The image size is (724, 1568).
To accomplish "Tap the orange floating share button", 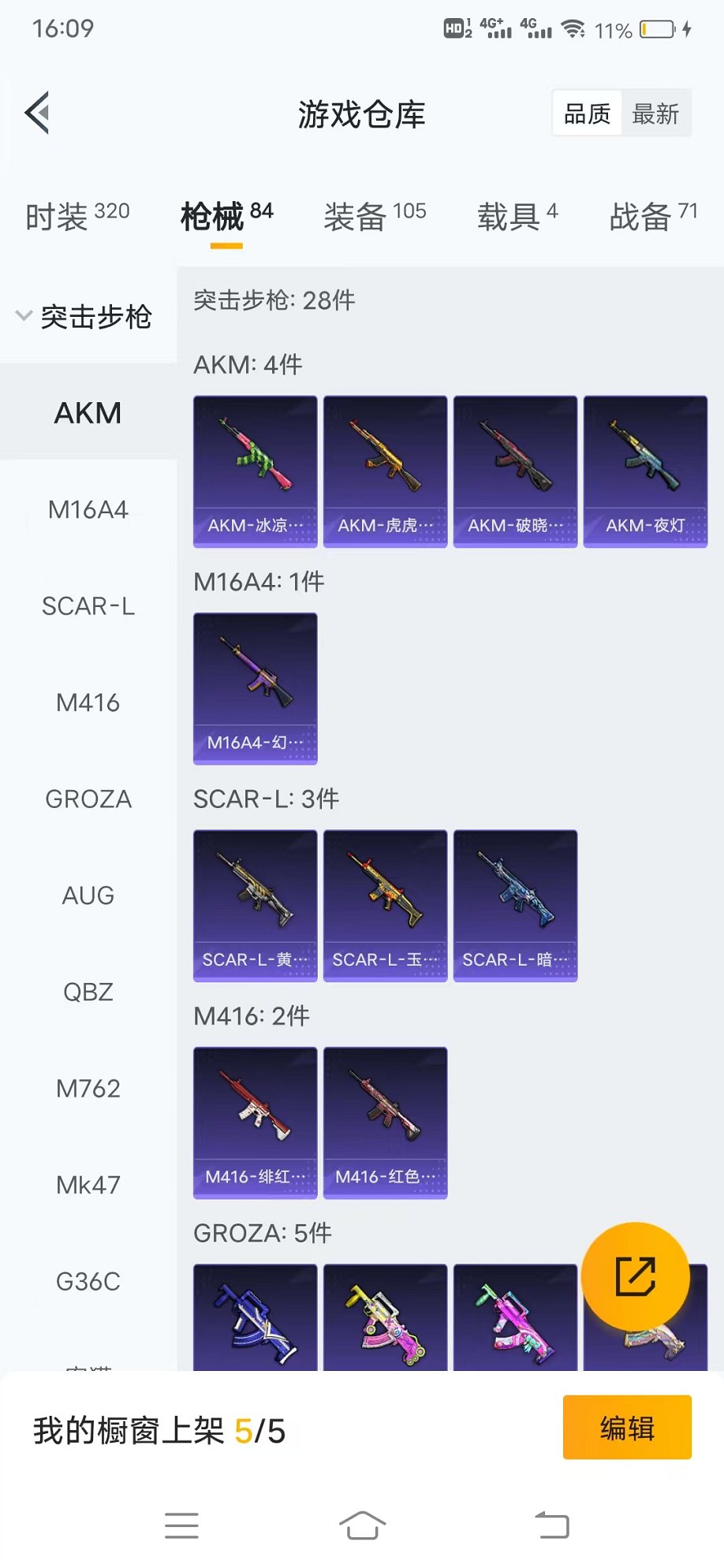I will tap(635, 1276).
